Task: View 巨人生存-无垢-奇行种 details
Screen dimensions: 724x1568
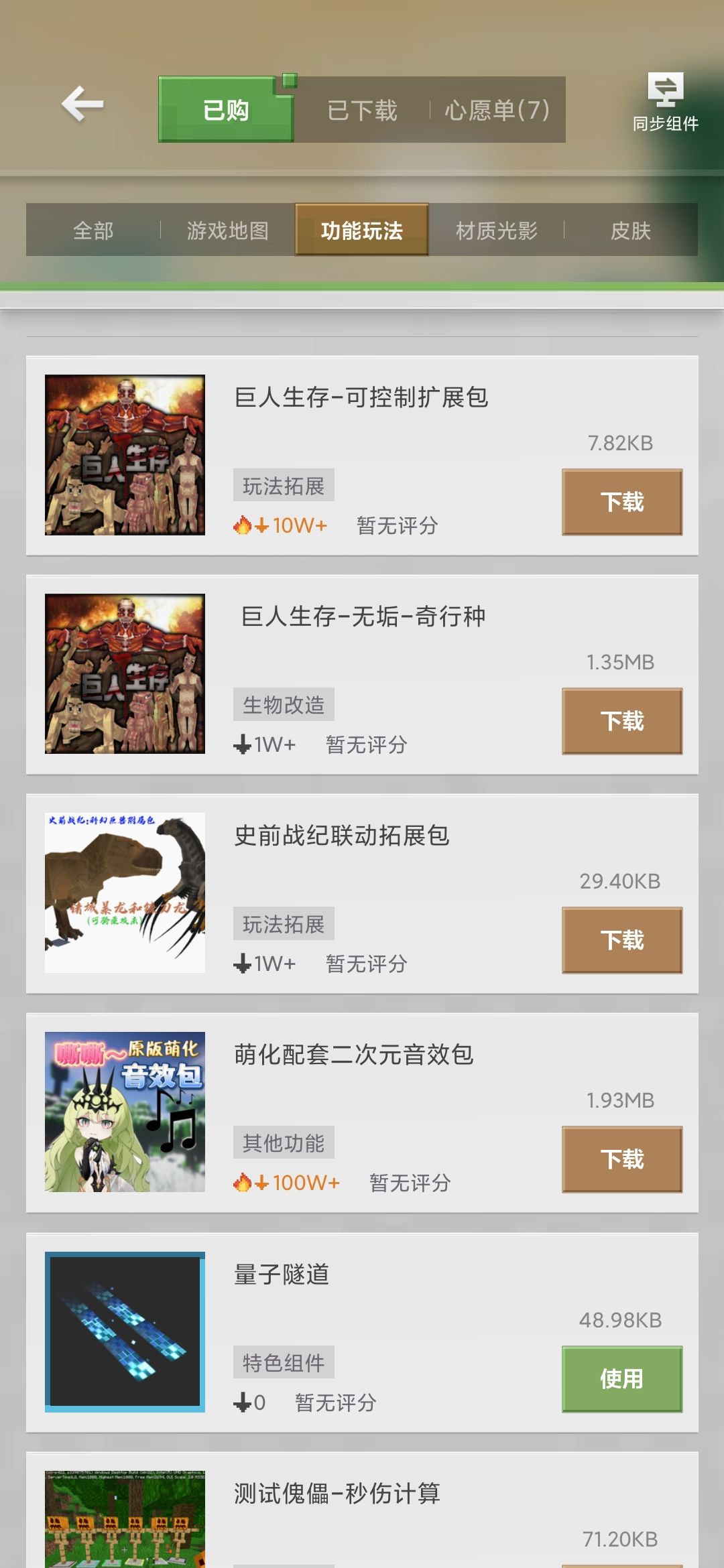Action: tap(363, 616)
